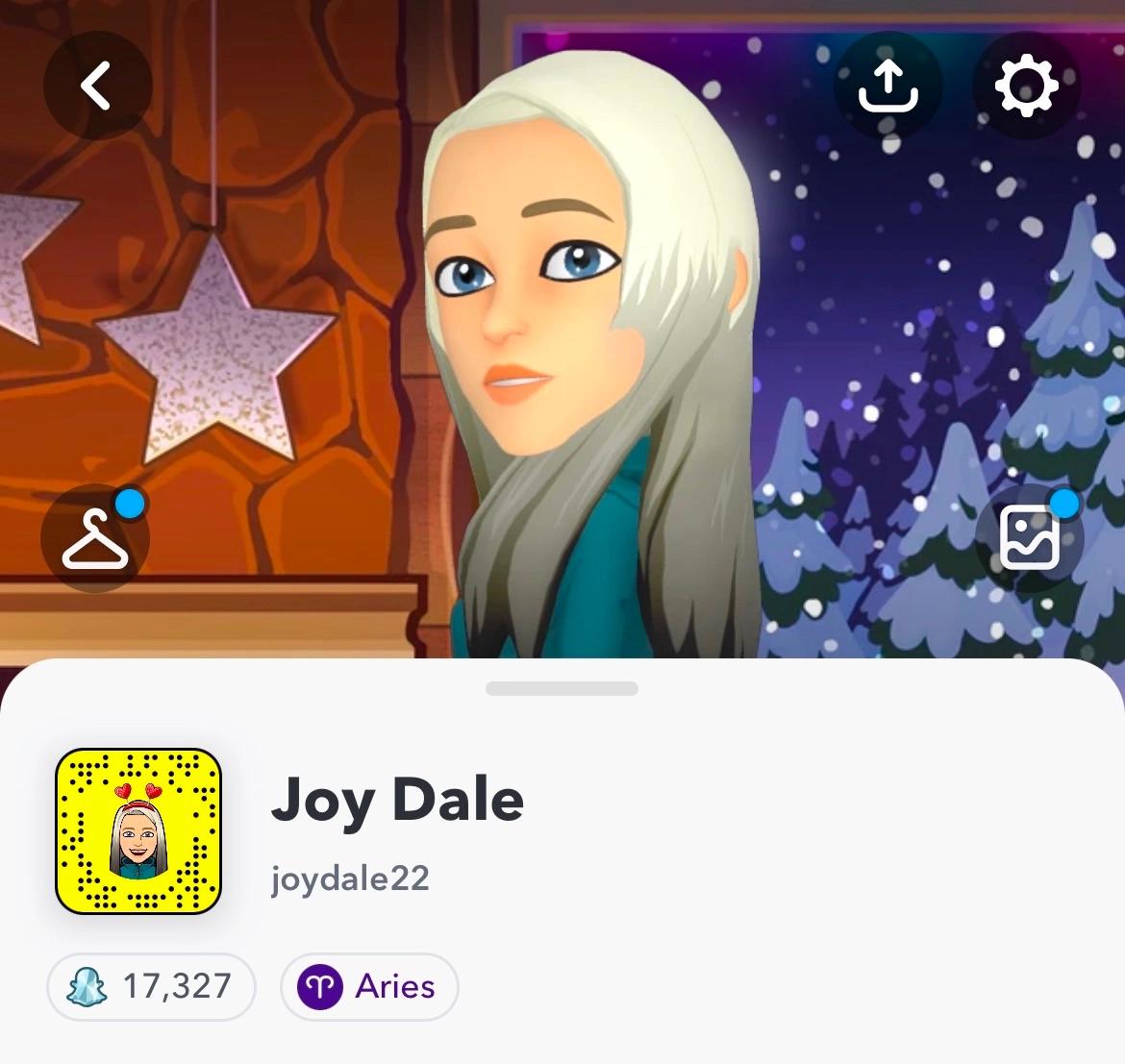Viewport: 1125px width, 1064px height.
Task: Change avatar outfit with hanger icon
Action: pos(95,539)
